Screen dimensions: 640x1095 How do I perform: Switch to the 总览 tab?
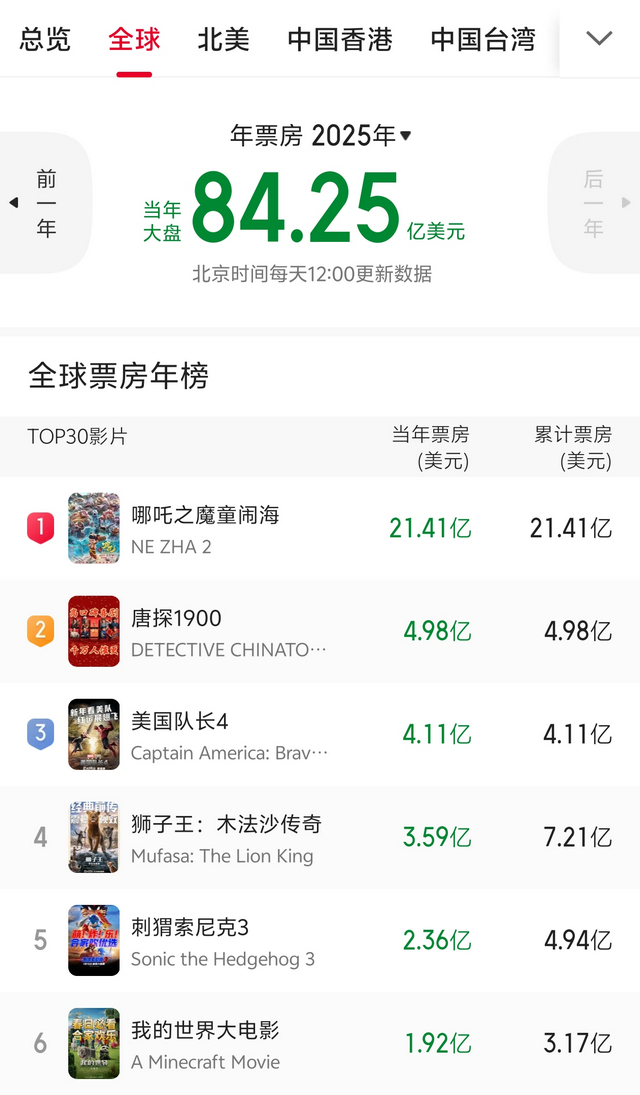[x=45, y=39]
